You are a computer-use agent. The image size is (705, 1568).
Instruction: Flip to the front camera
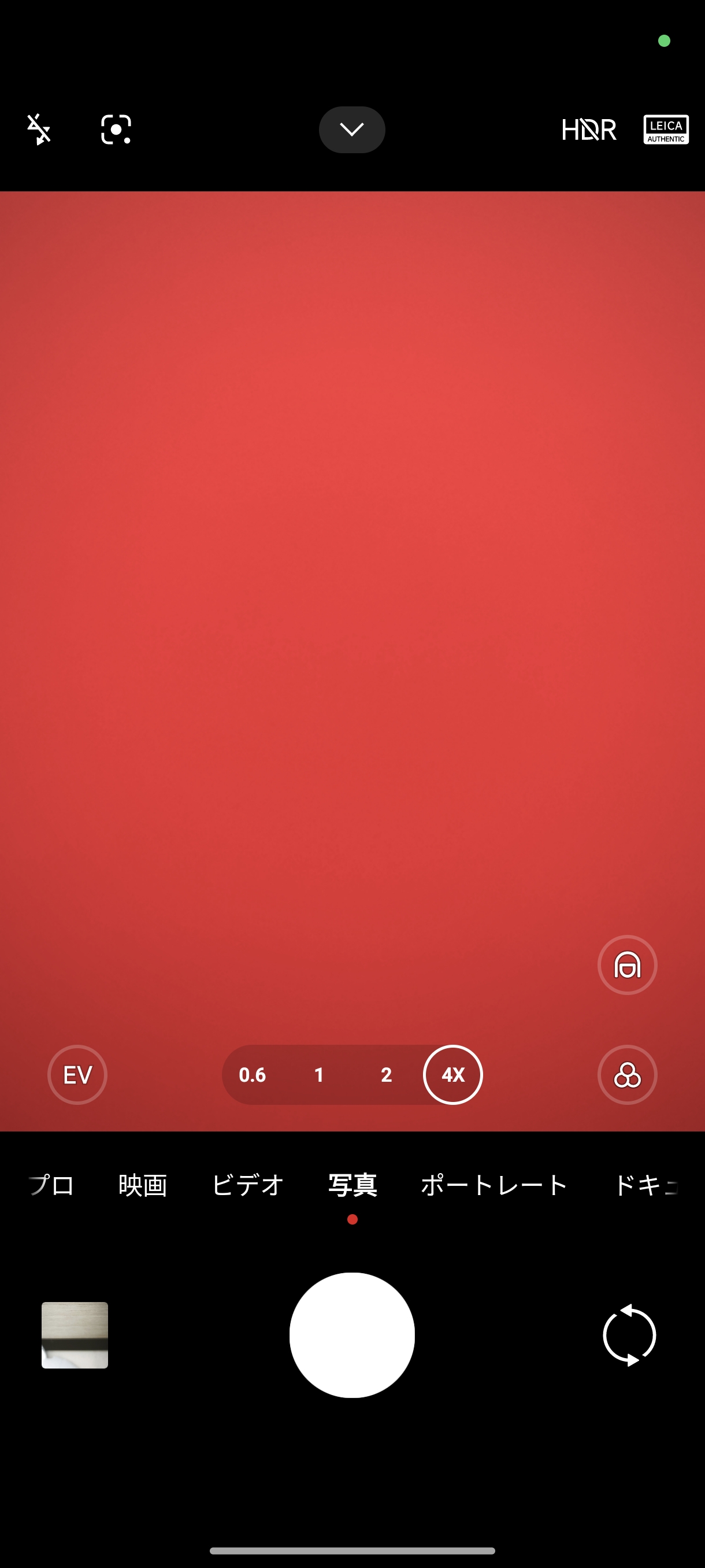(628, 1334)
